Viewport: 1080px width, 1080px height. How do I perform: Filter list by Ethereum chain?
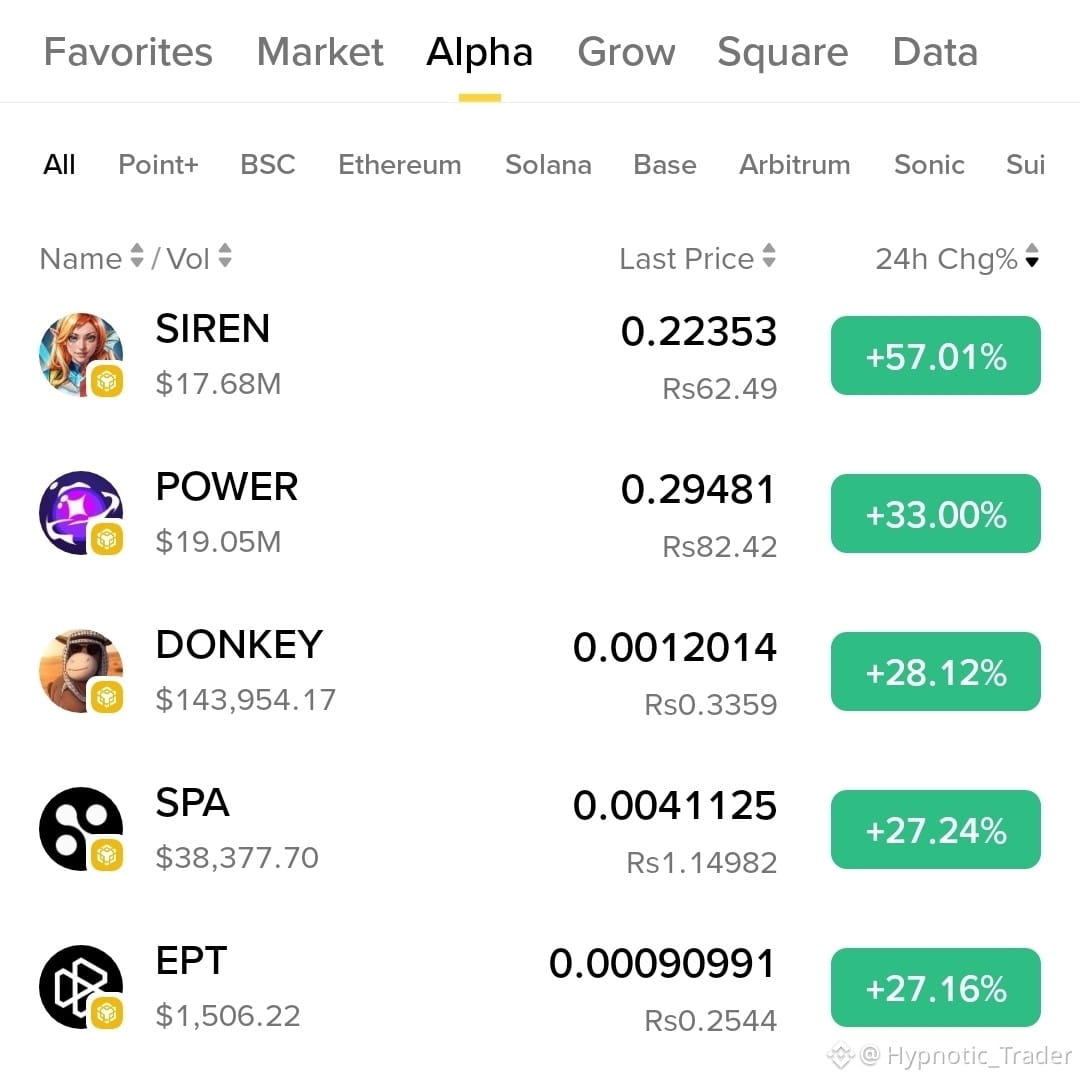pos(400,164)
